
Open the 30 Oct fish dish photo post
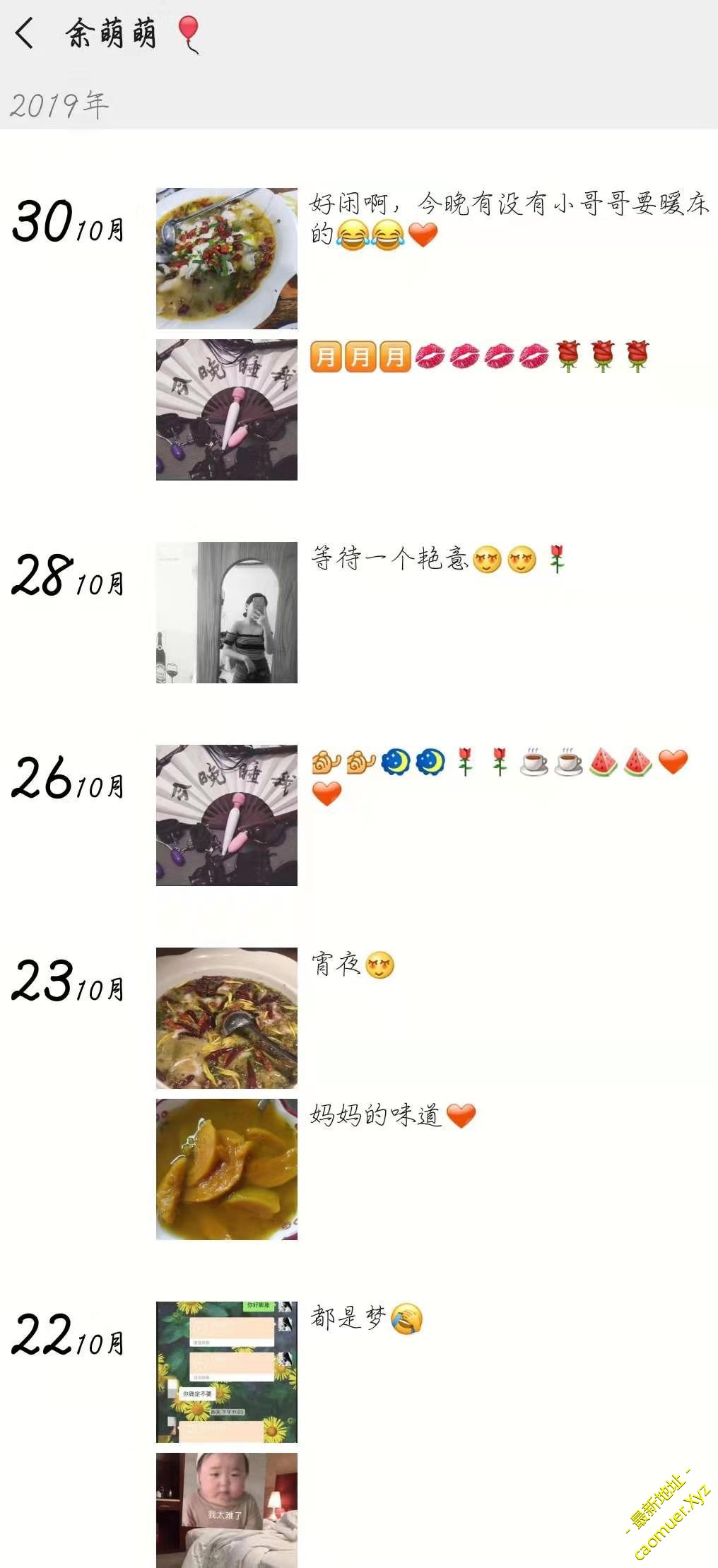[226, 258]
